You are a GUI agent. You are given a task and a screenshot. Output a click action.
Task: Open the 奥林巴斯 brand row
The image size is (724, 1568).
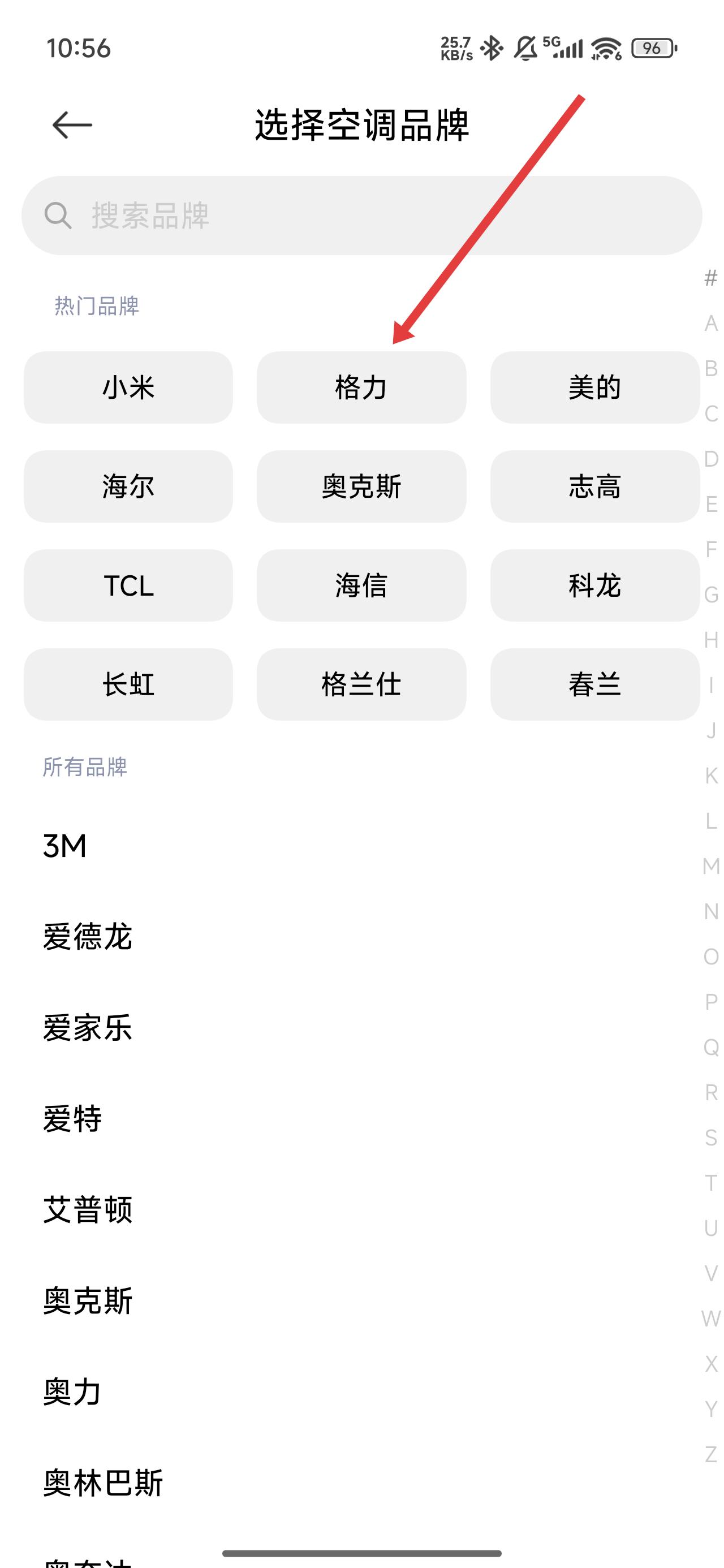click(x=103, y=1482)
